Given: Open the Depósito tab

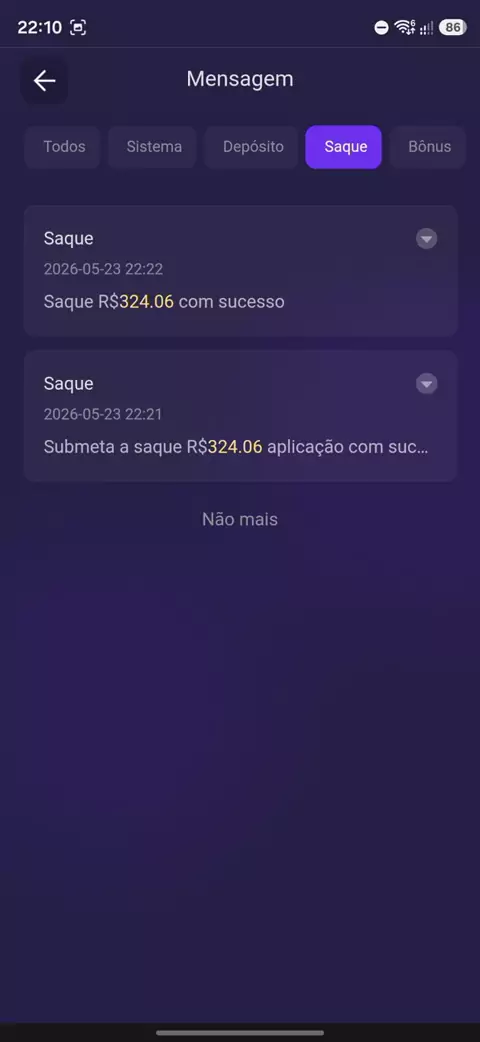Looking at the screenshot, I should tap(253, 147).
